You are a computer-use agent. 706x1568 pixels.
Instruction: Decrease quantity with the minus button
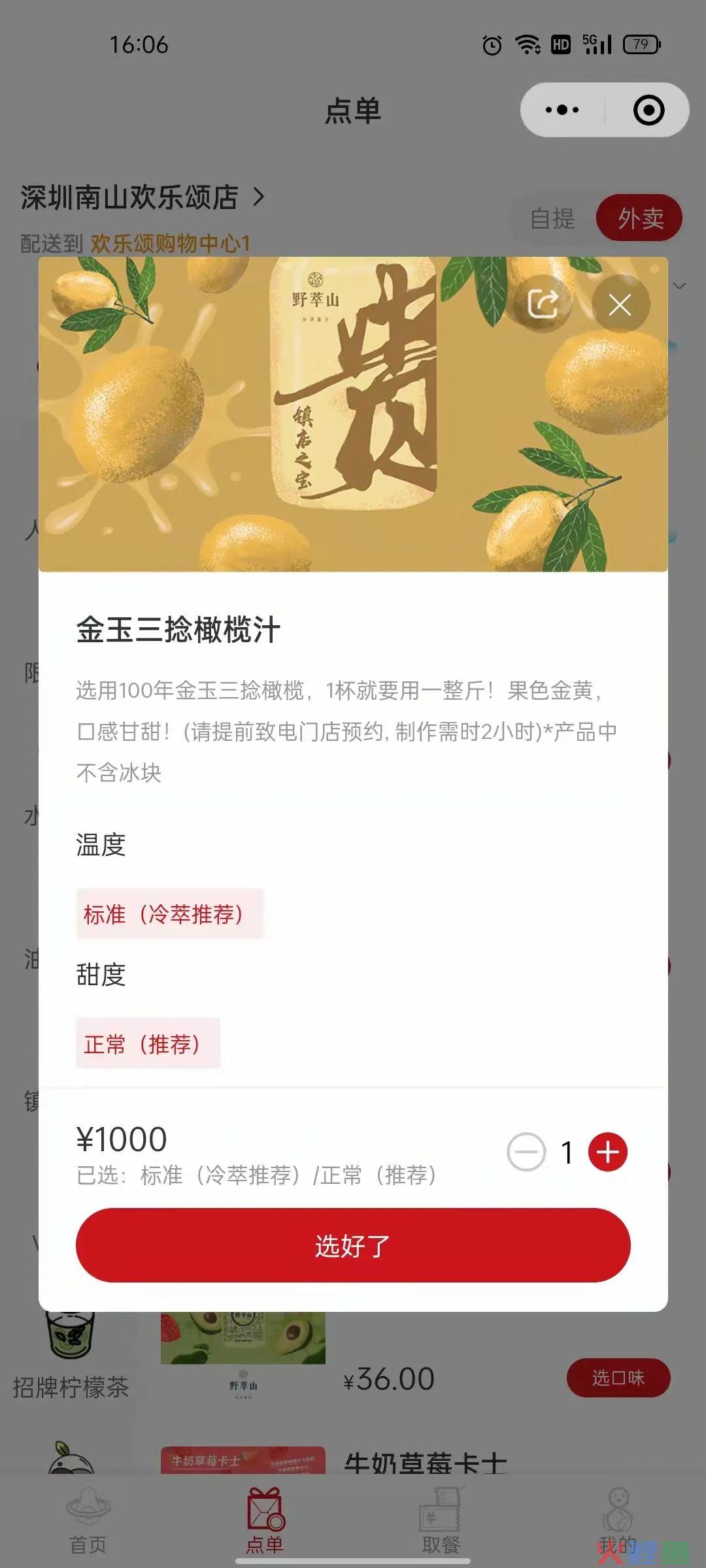point(526,1152)
